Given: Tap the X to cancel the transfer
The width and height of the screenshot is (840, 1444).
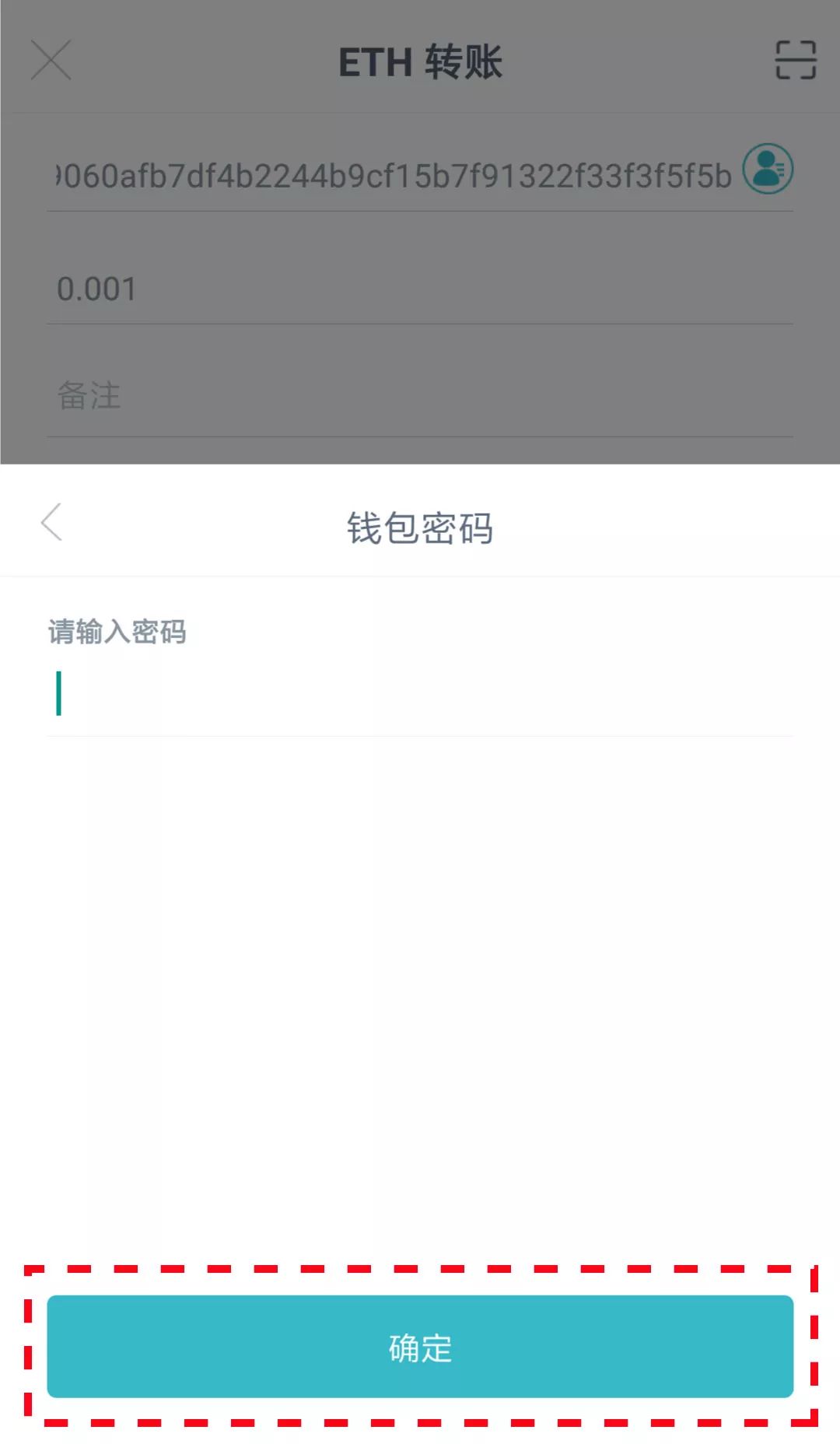Looking at the screenshot, I should (x=50, y=59).
